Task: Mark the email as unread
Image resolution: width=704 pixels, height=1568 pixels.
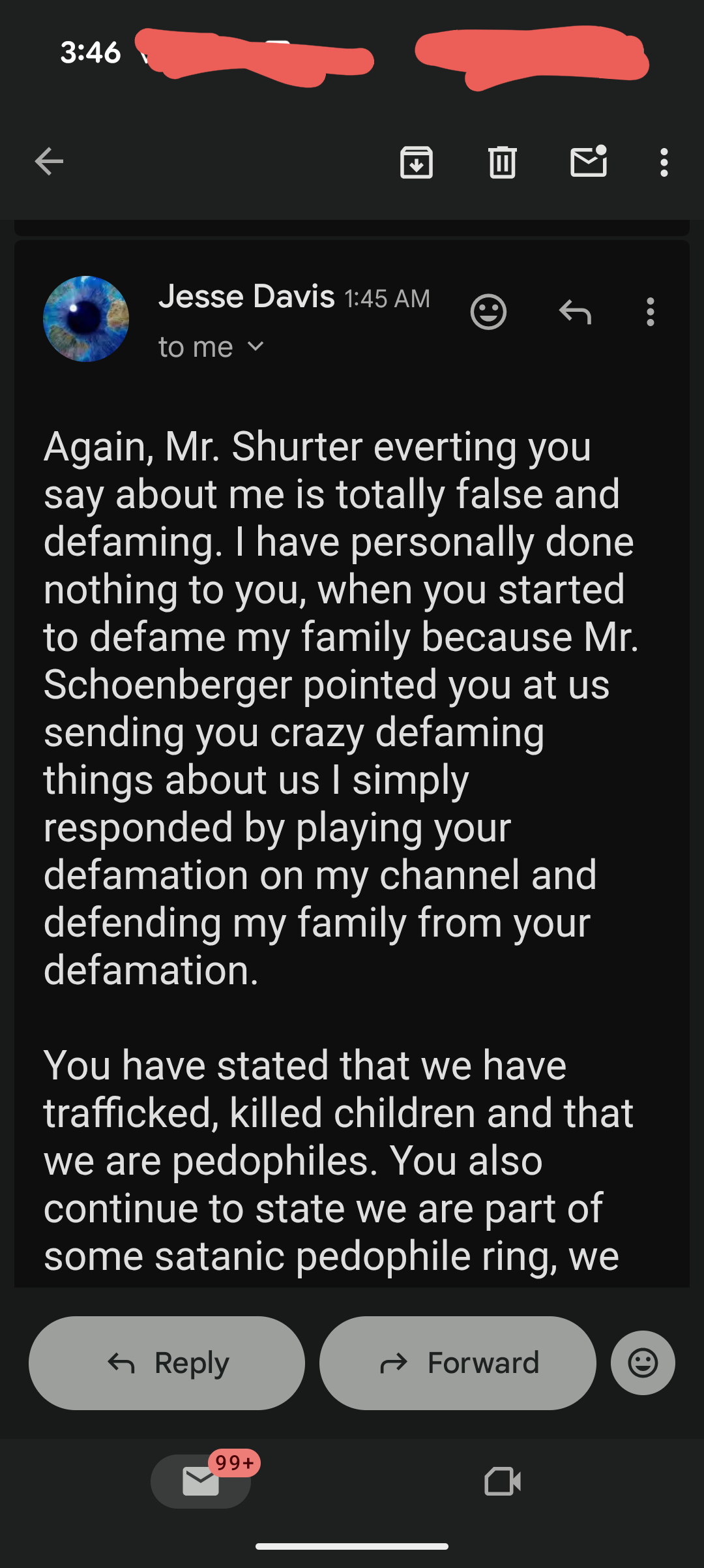Action: (x=589, y=161)
